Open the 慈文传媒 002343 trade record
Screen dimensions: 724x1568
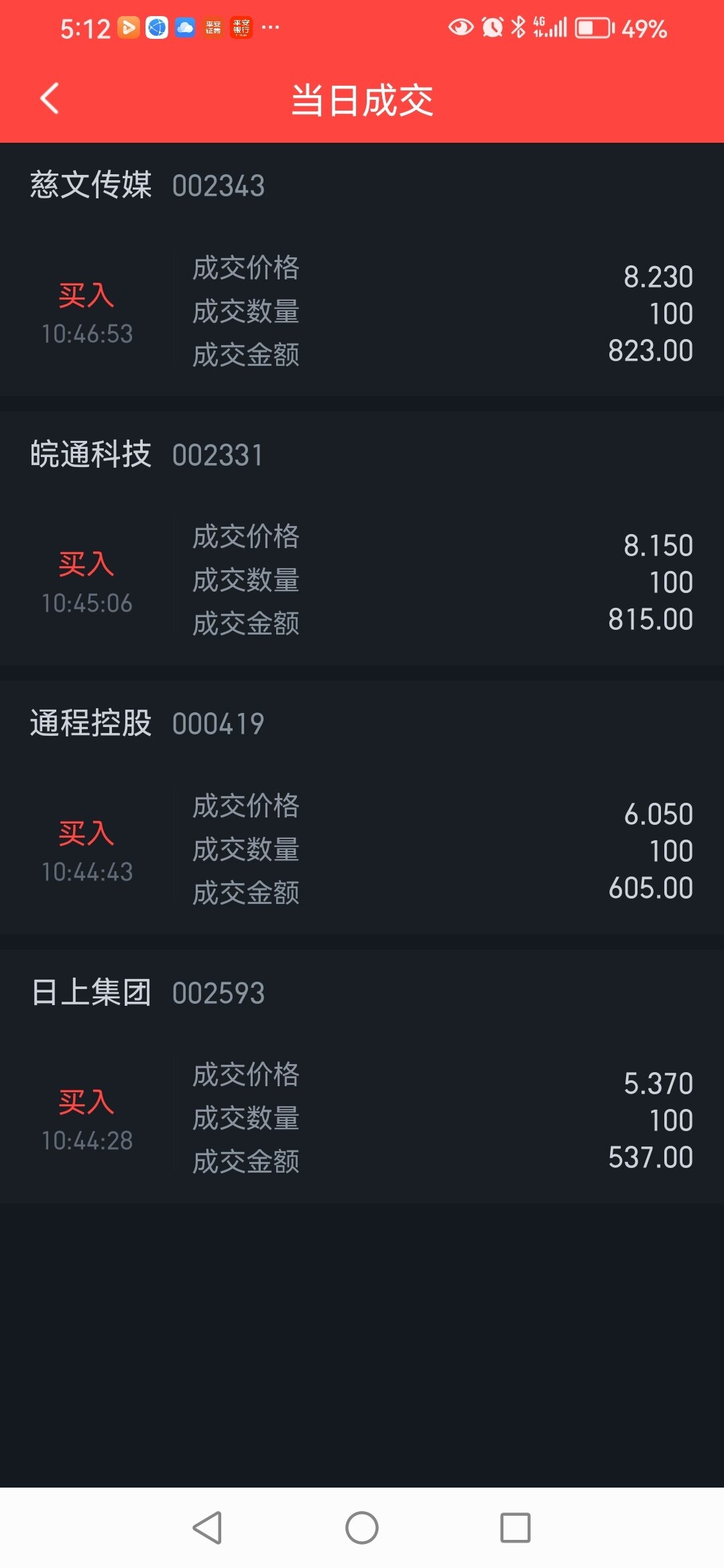tap(362, 269)
